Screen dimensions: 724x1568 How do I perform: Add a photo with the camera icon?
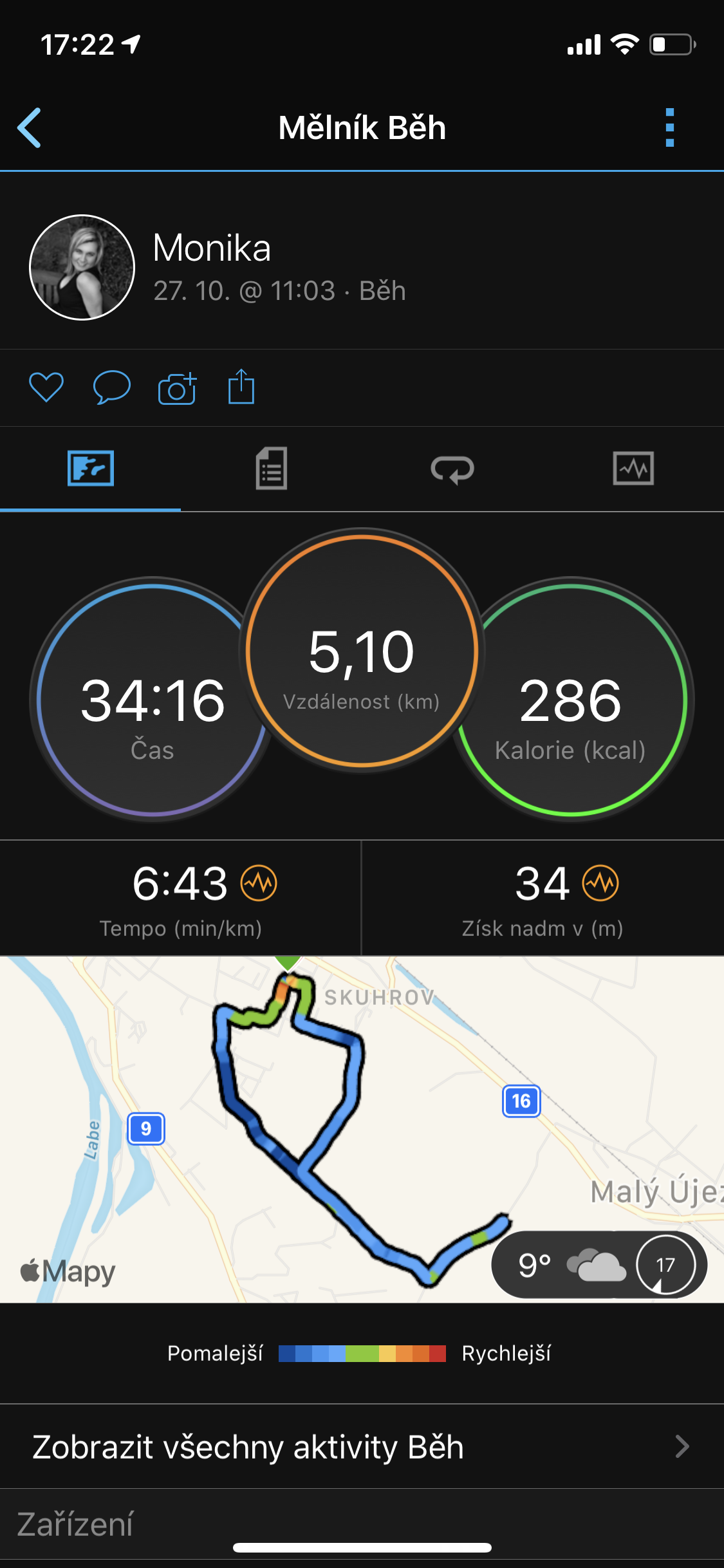tap(177, 388)
